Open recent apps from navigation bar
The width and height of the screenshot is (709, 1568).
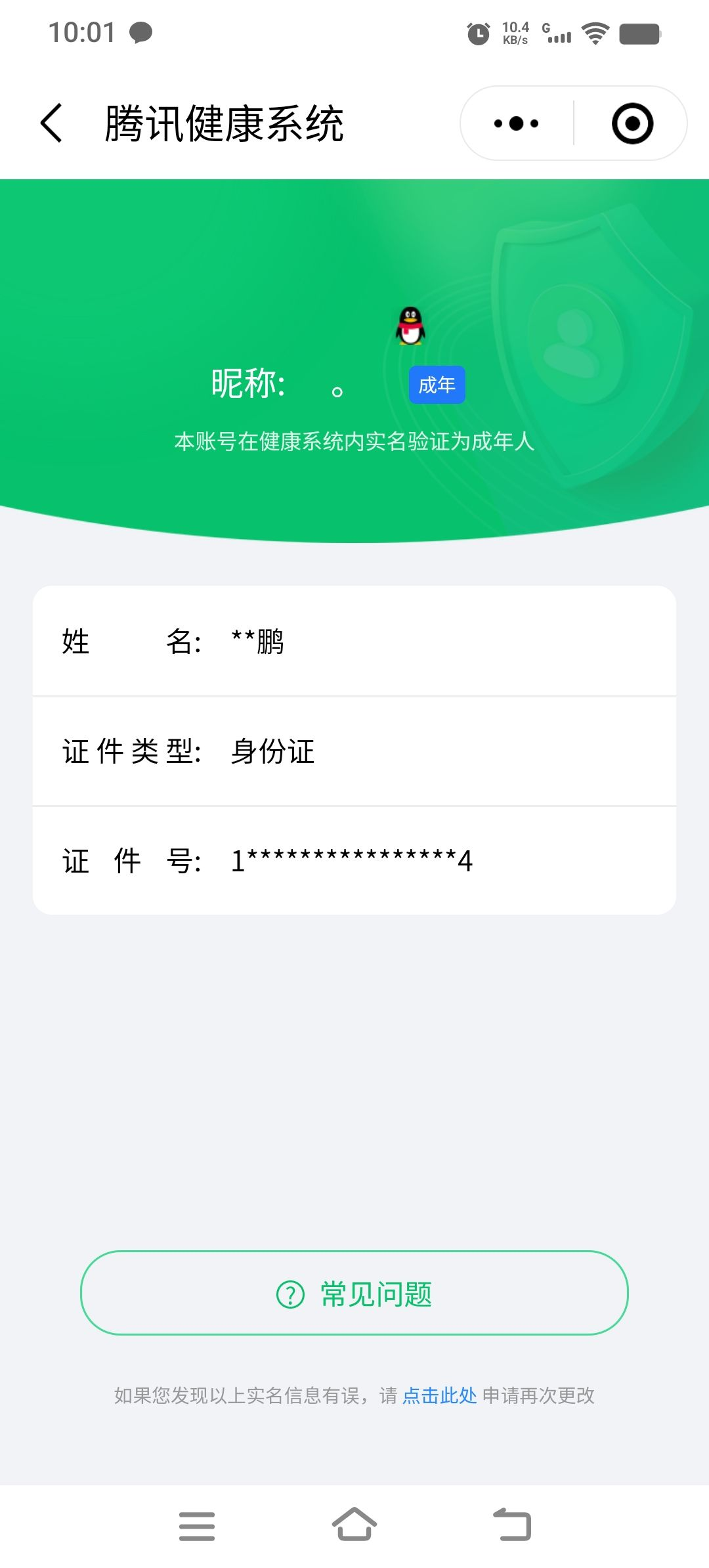pos(197,1525)
